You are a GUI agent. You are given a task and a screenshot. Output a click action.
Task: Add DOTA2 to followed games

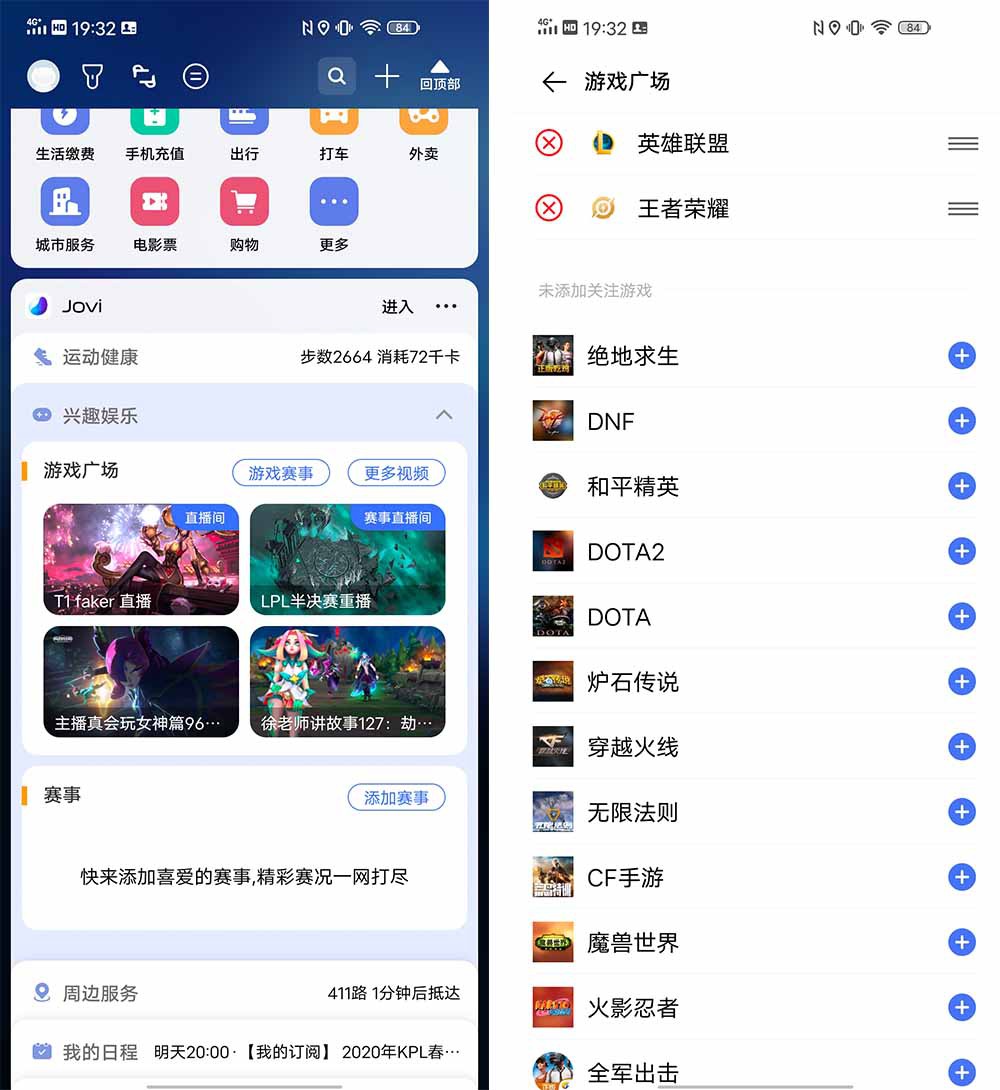click(961, 551)
